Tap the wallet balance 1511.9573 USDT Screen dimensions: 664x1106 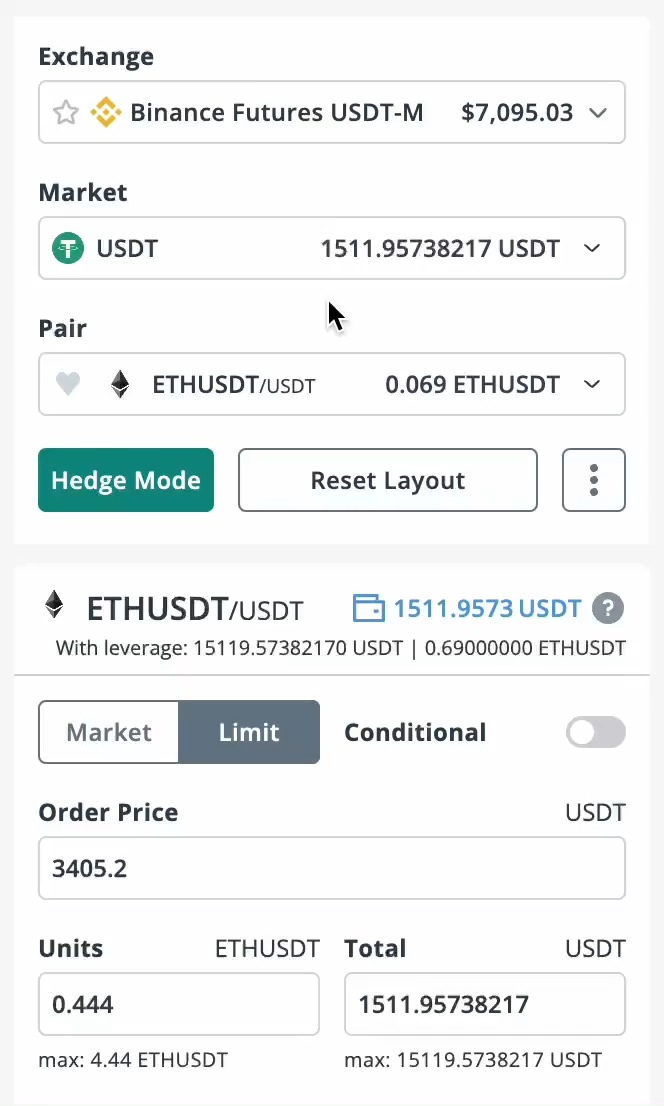[467, 608]
